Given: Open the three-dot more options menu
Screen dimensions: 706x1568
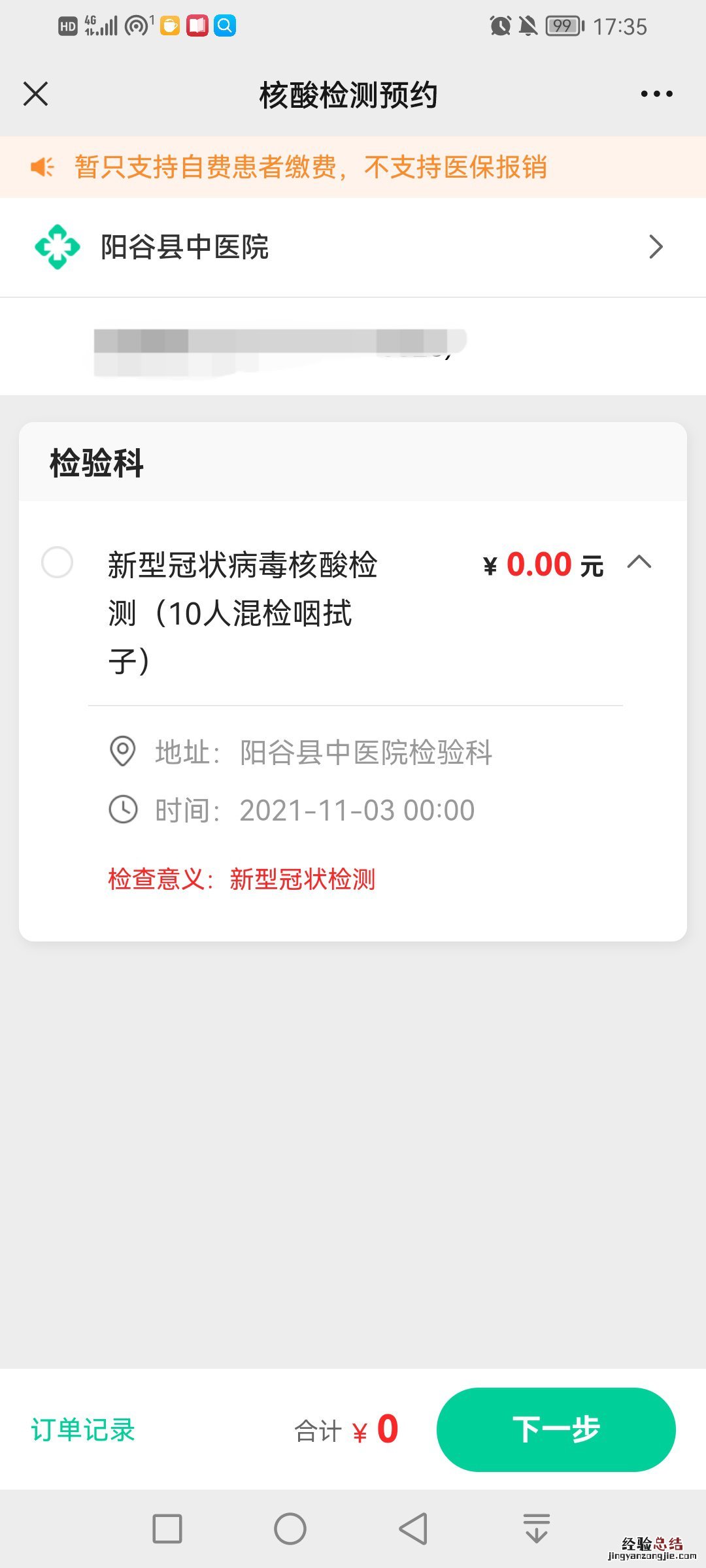Looking at the screenshot, I should (x=656, y=94).
